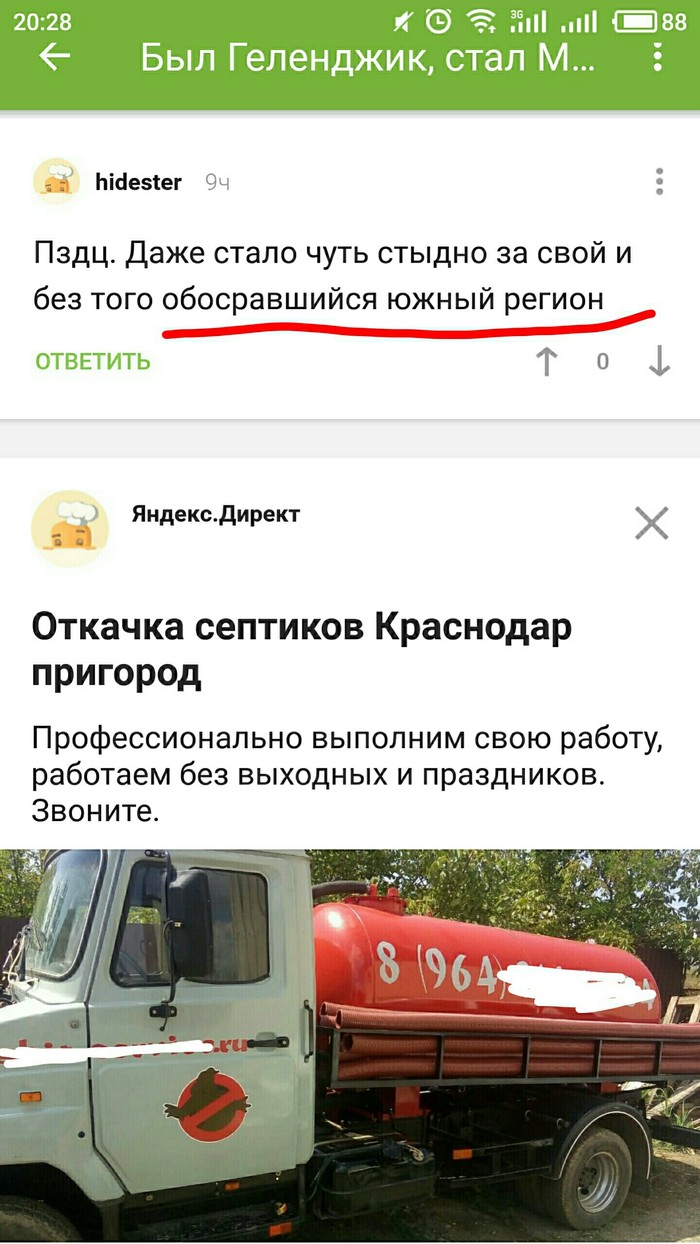Open the app bar overflow menu
Screen dimensions: 700x1244
pyautogui.click(x=657, y=58)
